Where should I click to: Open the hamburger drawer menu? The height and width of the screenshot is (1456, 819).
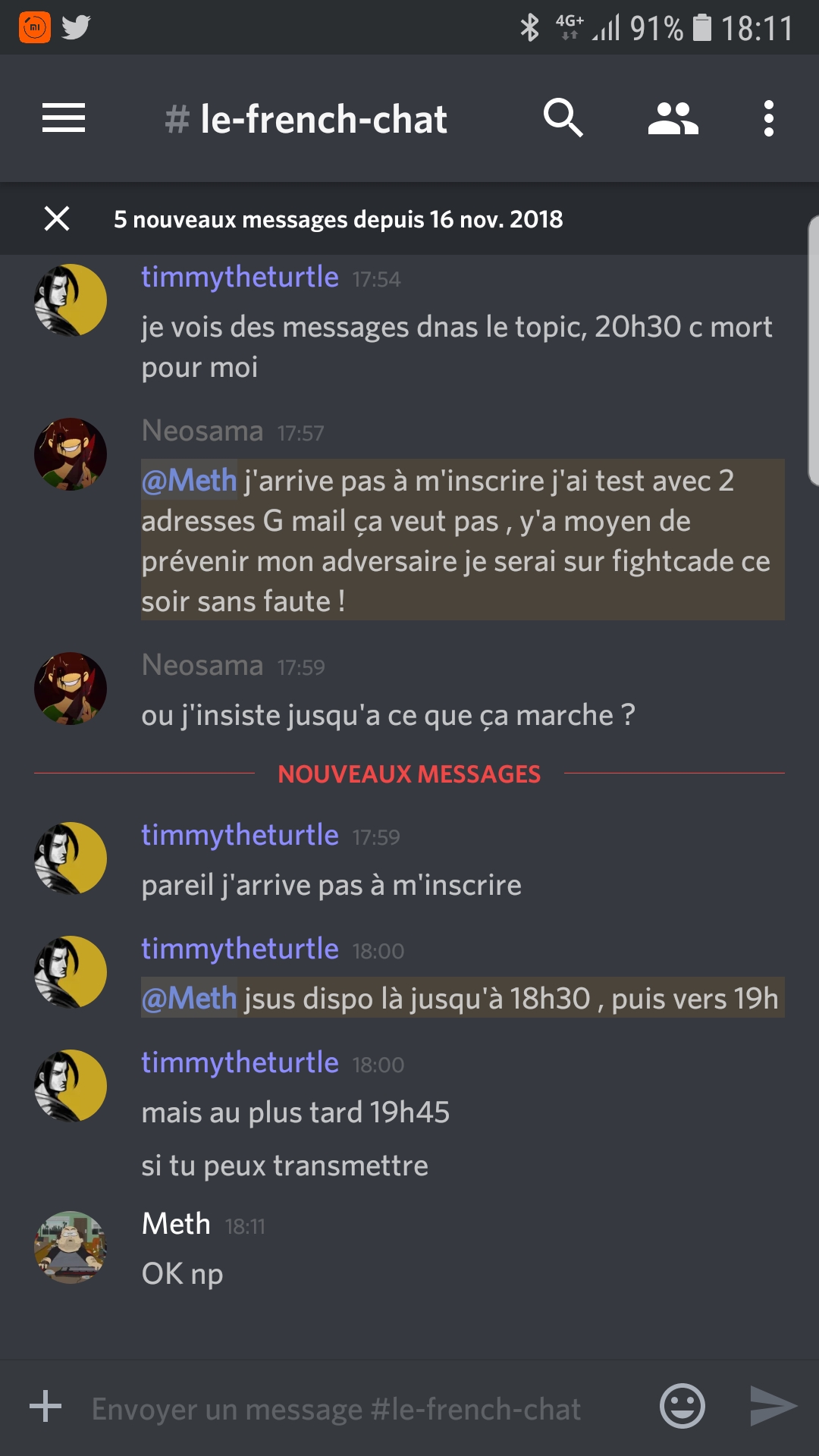tap(64, 118)
